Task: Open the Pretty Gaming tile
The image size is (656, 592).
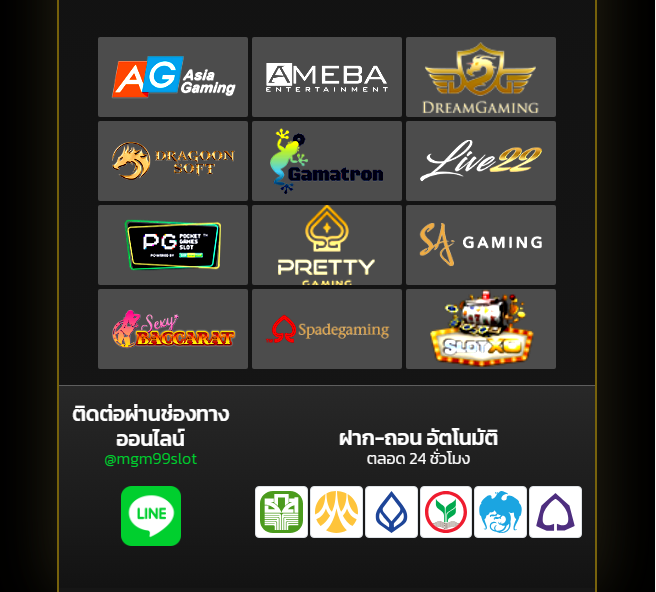Action: 327,245
